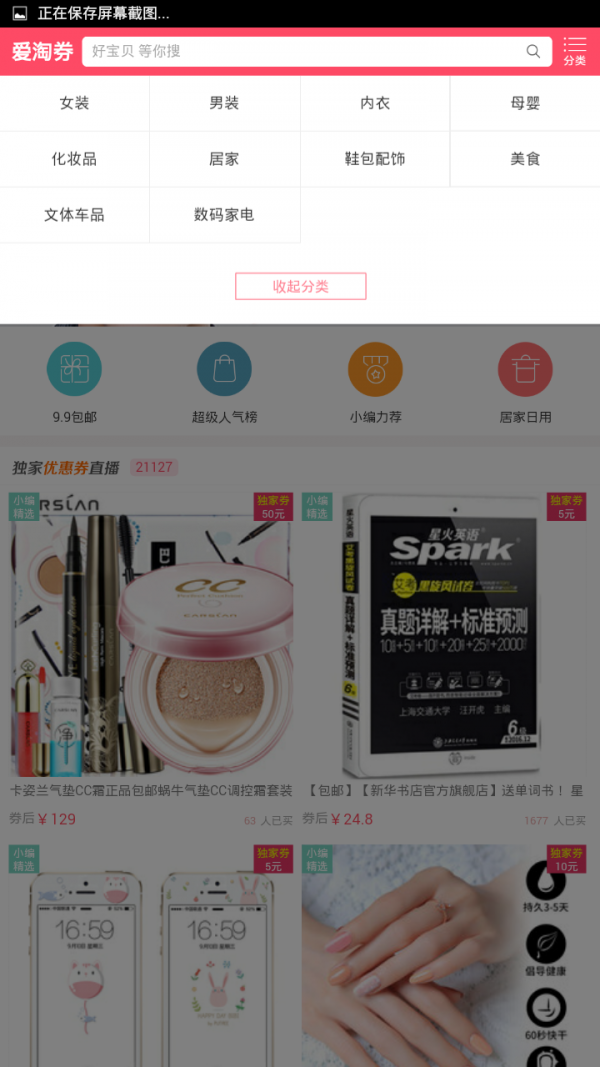This screenshot has height=1067, width=600.
Task: Open the 文体车品 category
Action: 75,215
